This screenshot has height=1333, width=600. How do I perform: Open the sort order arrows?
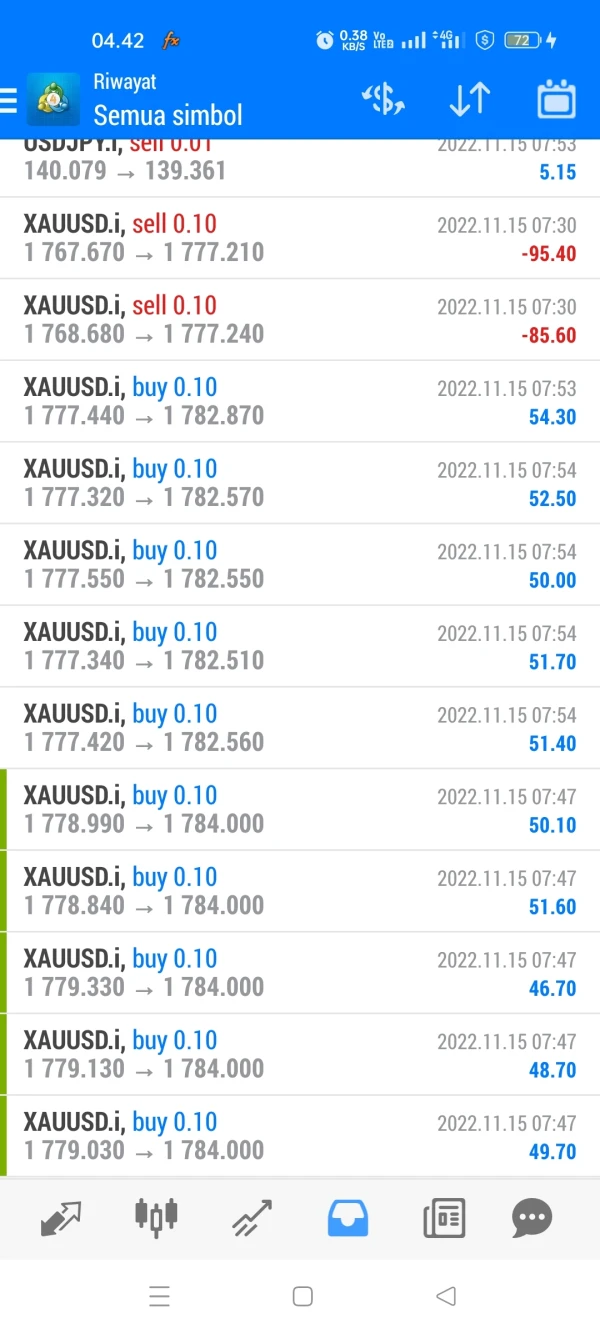tap(468, 99)
